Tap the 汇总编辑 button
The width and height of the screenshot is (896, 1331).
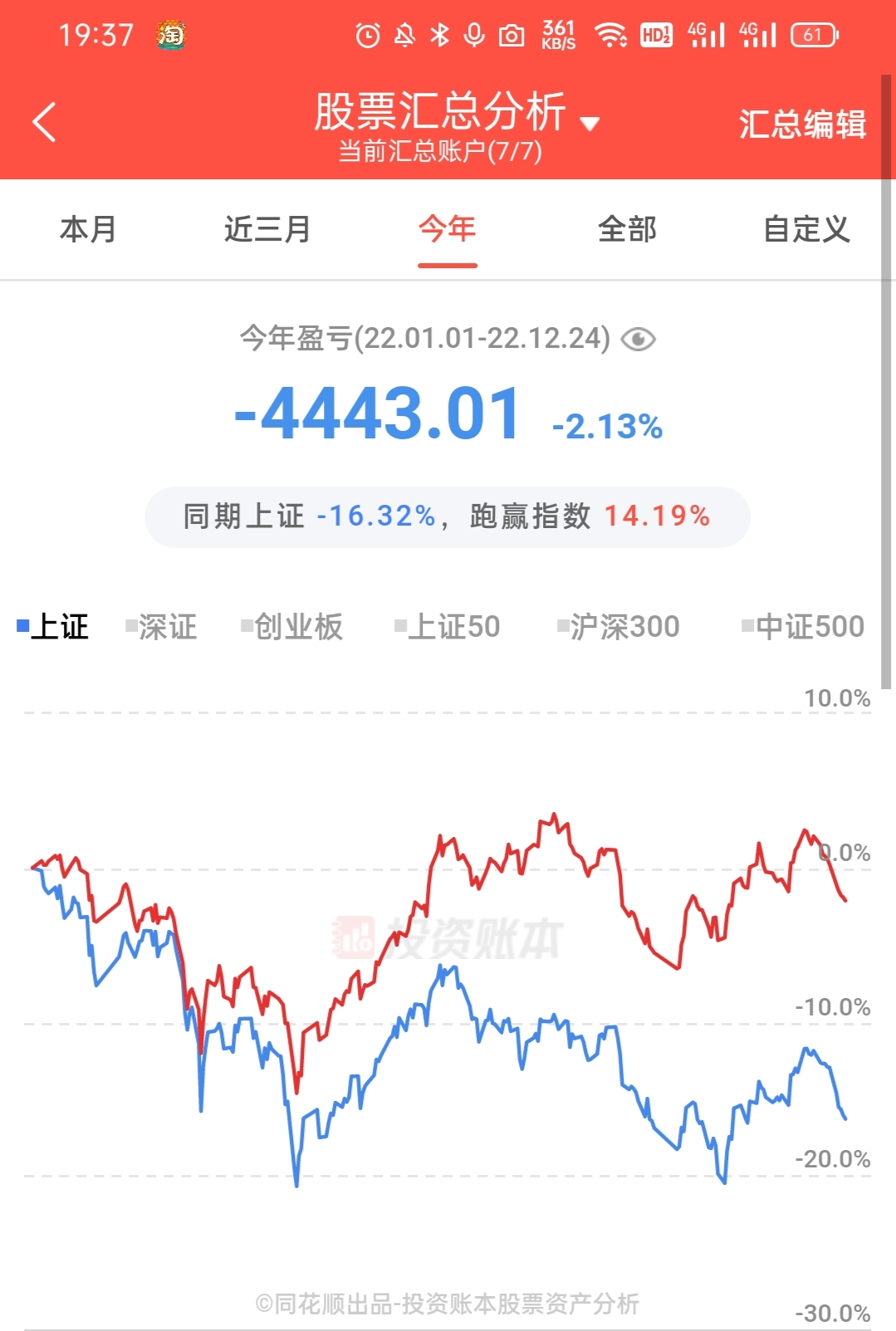pyautogui.click(x=801, y=124)
